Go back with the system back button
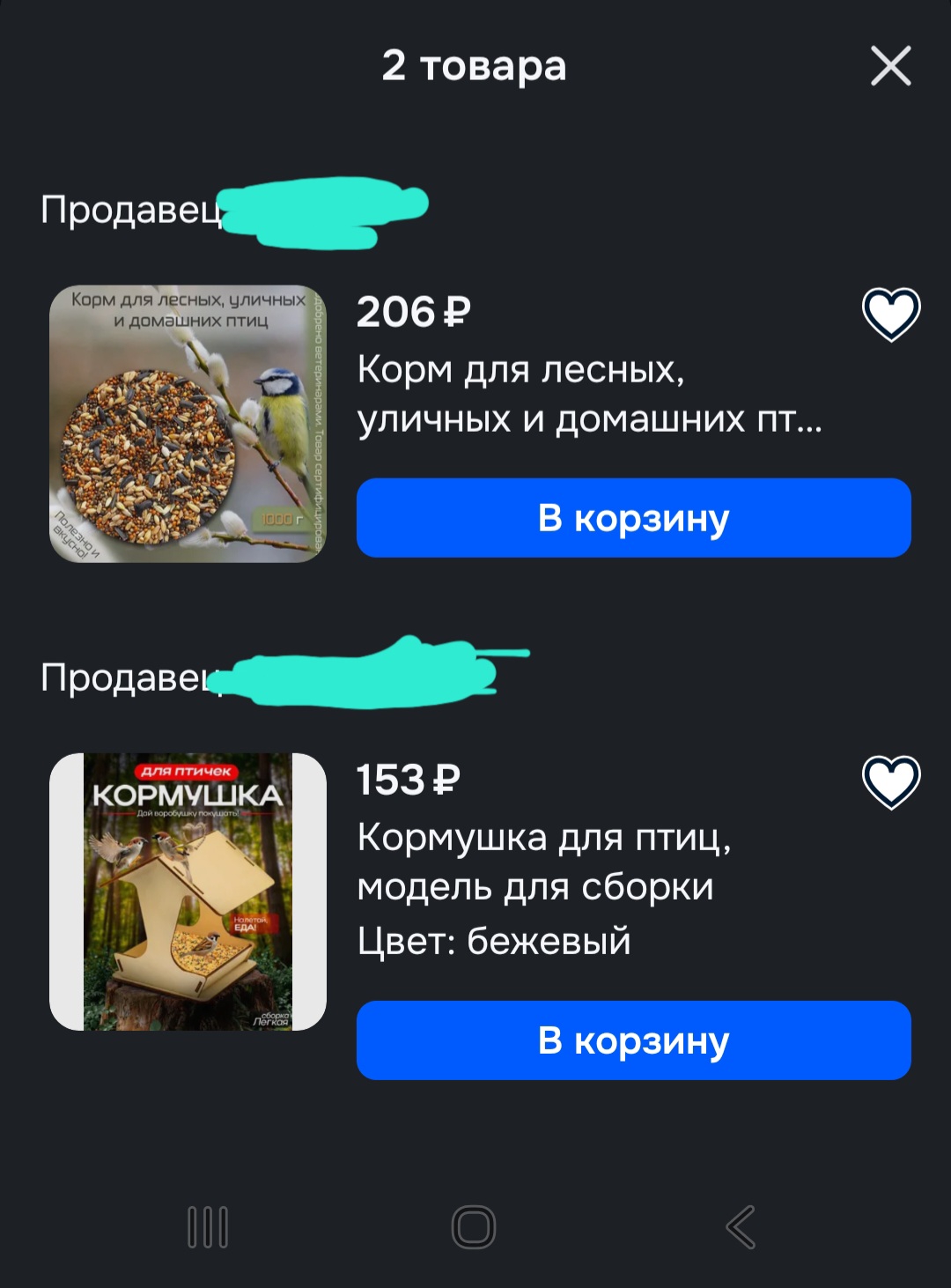This screenshot has height=1288, width=951. click(x=740, y=1226)
